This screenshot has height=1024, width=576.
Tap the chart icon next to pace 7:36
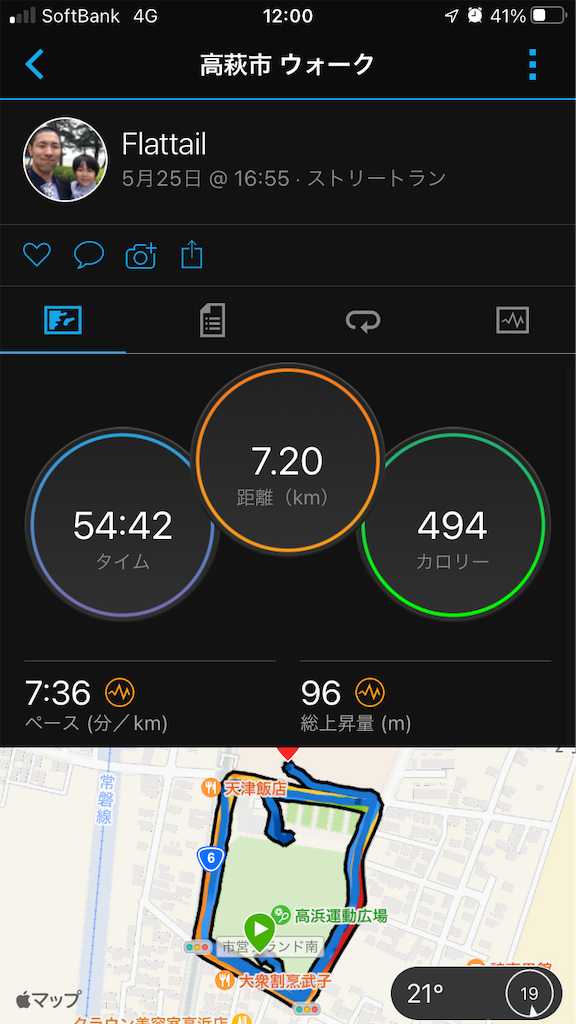pyautogui.click(x=120, y=693)
